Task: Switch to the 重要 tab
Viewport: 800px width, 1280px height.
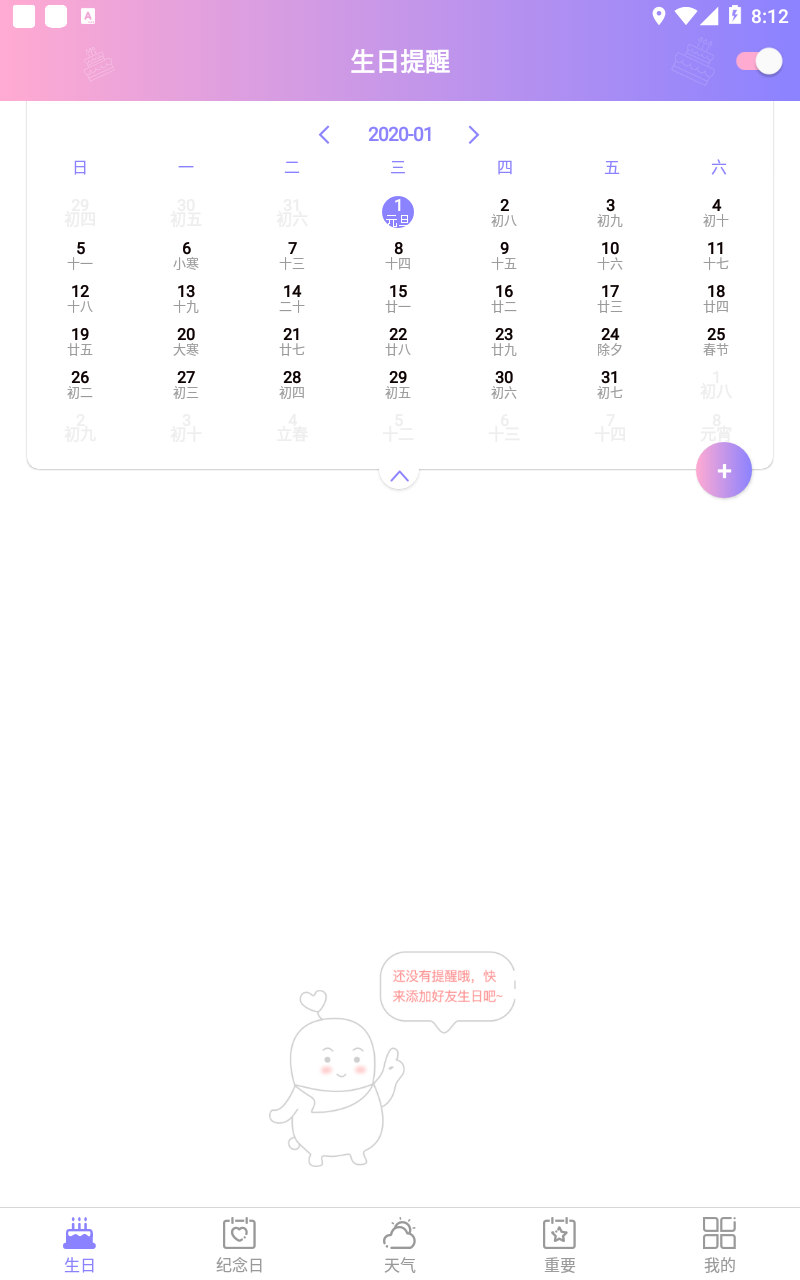Action: coord(560,1245)
